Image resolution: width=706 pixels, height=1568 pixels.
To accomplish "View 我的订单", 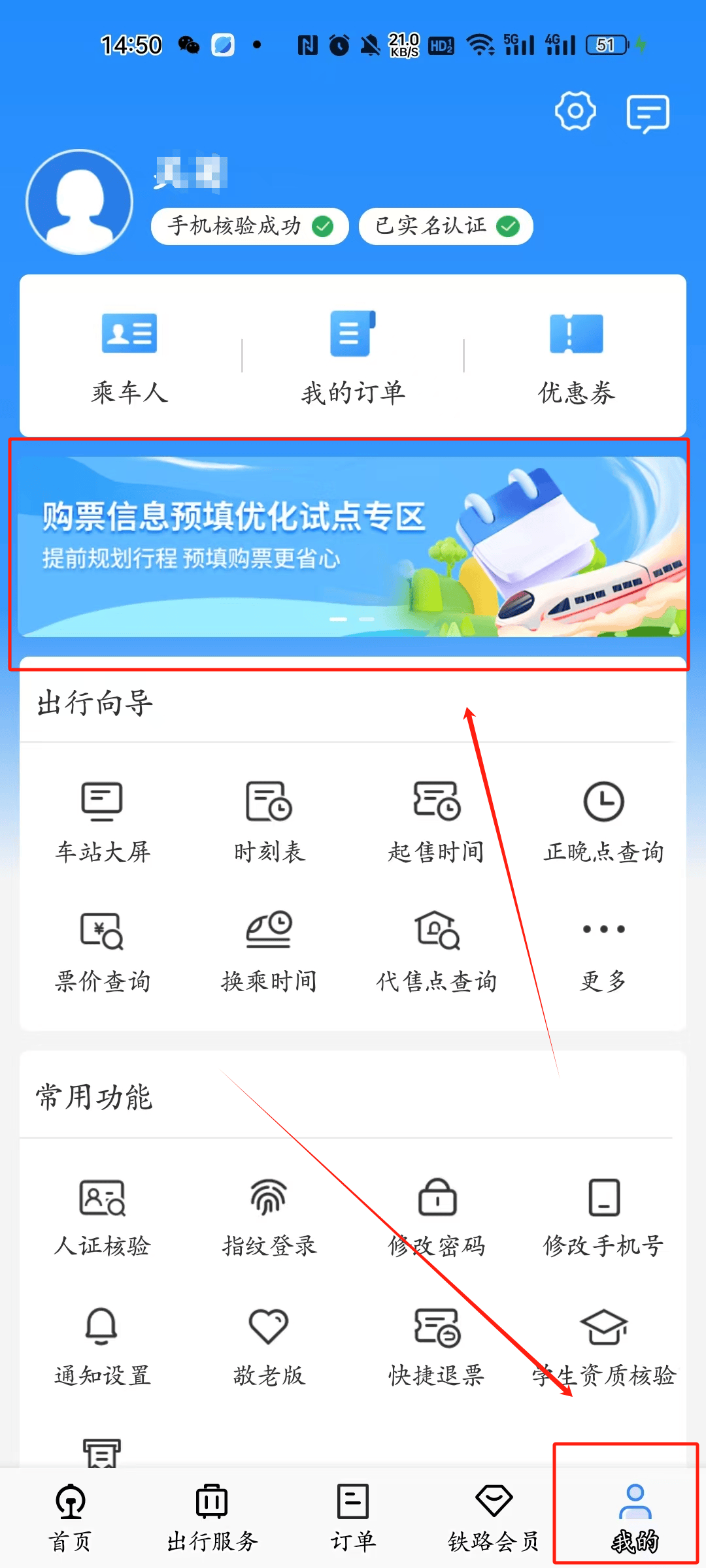I will 353,356.
